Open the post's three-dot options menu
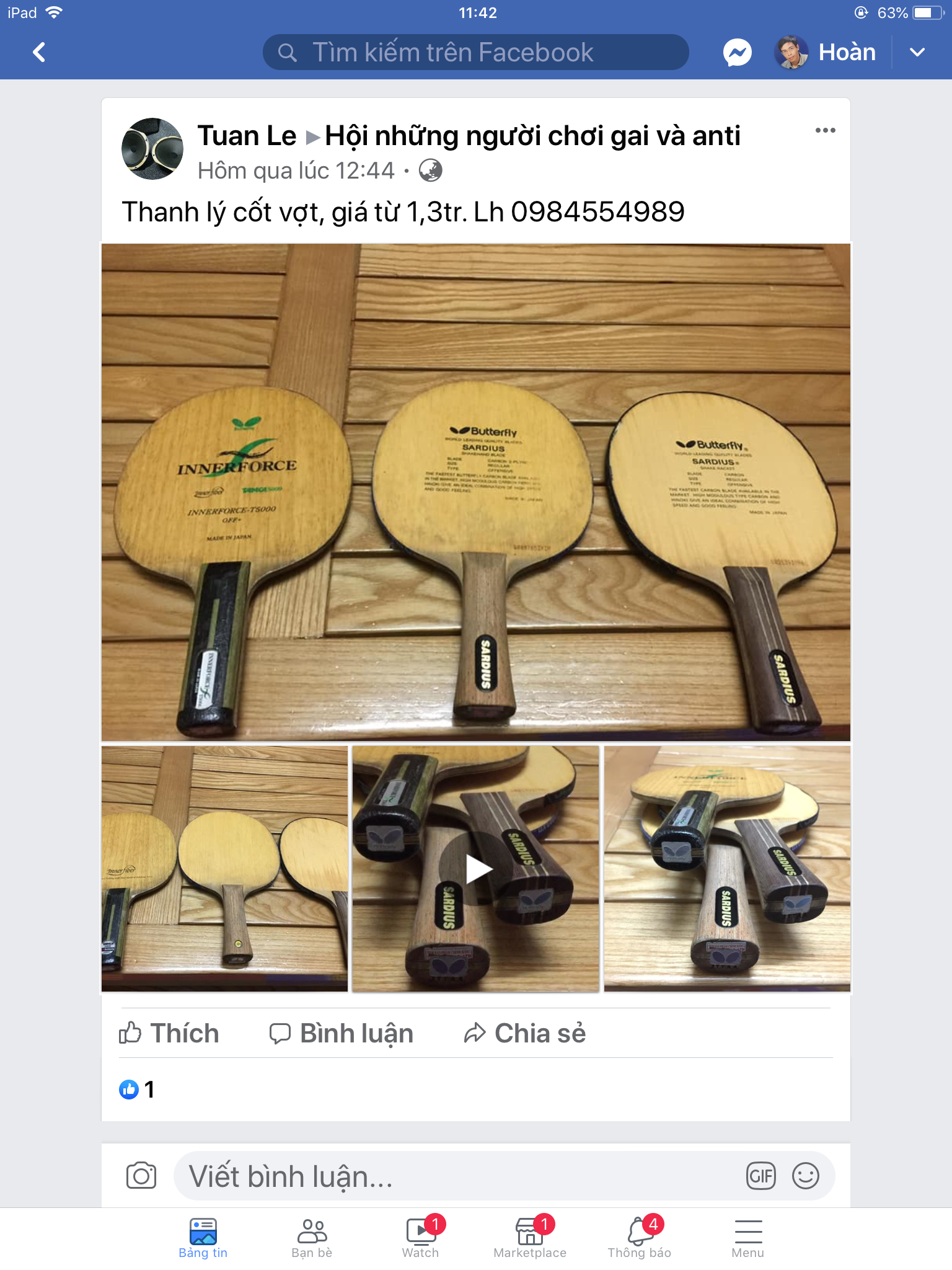This screenshot has width=952, height=1270. (x=825, y=130)
